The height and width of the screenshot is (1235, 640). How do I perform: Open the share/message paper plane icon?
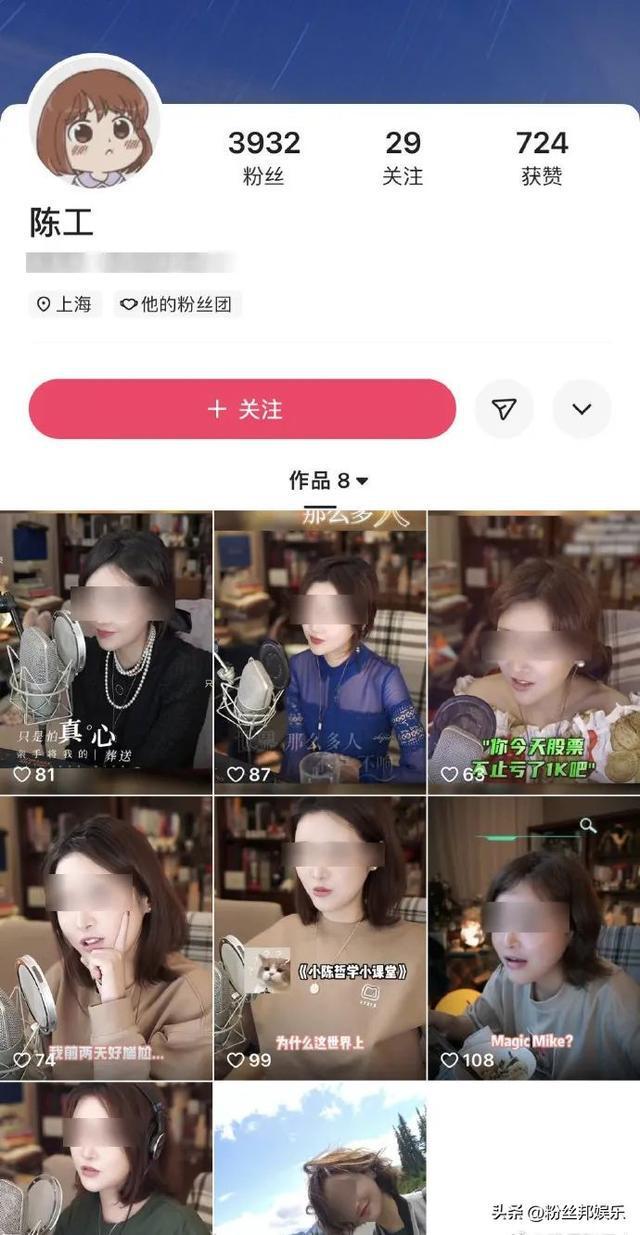click(504, 409)
